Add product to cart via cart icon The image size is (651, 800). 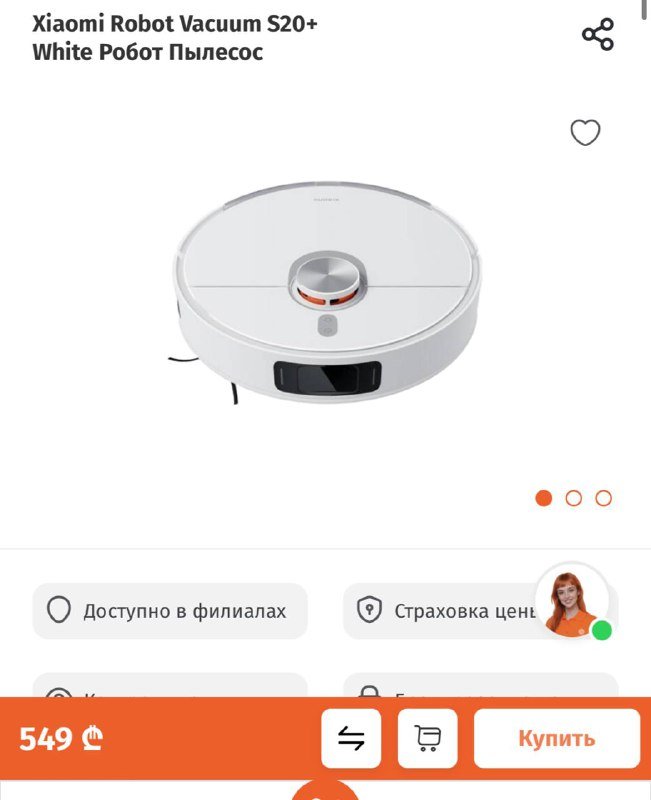427,739
